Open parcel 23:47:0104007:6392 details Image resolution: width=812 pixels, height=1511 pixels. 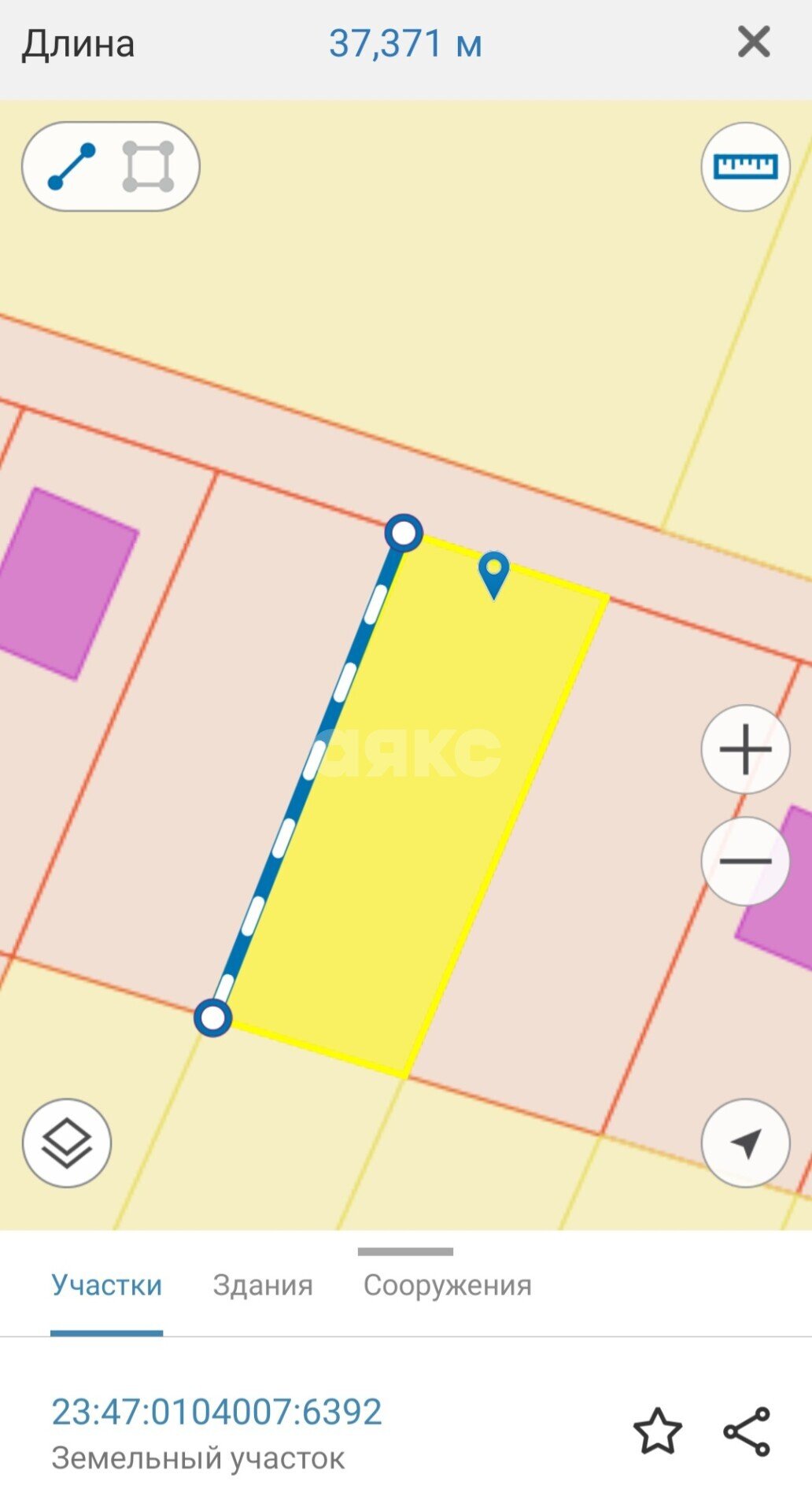pyautogui.click(x=217, y=1412)
